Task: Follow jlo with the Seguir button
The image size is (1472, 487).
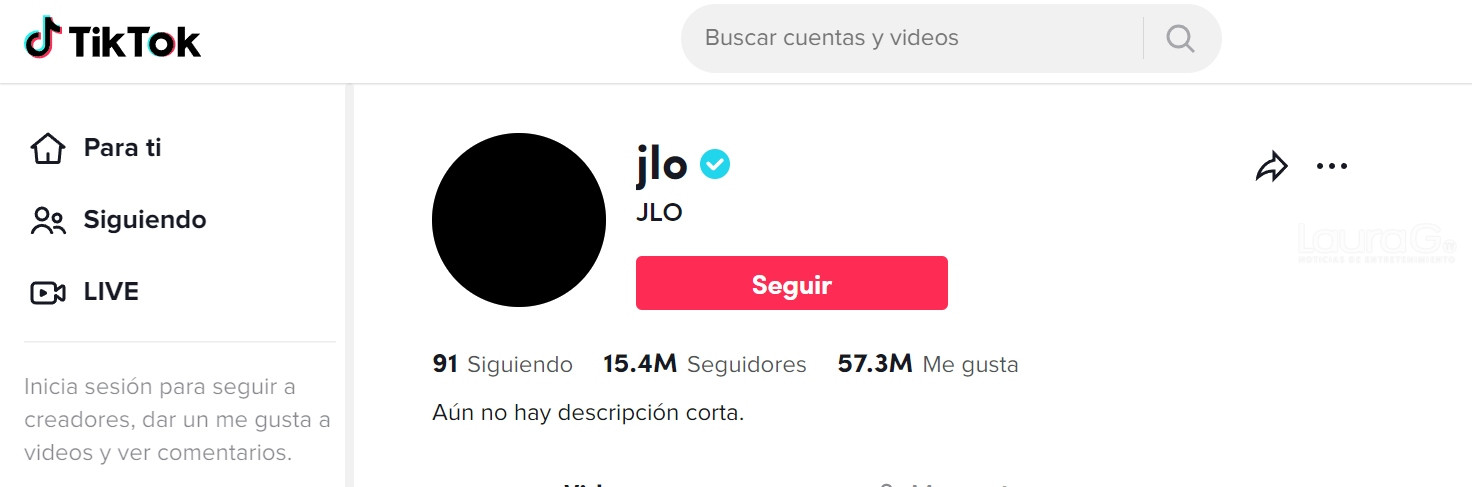Action: [791, 284]
